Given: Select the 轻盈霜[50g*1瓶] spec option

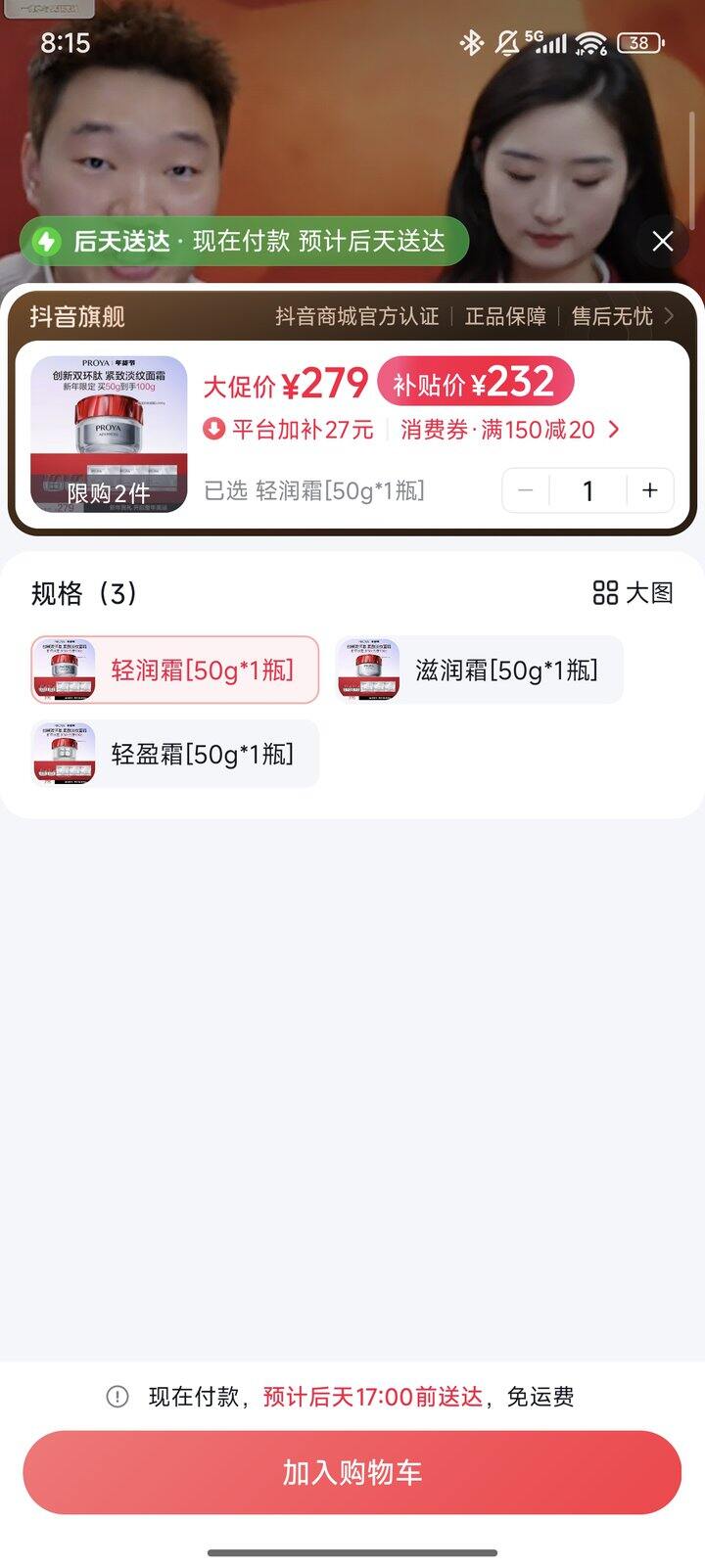Looking at the screenshot, I should click(x=173, y=754).
